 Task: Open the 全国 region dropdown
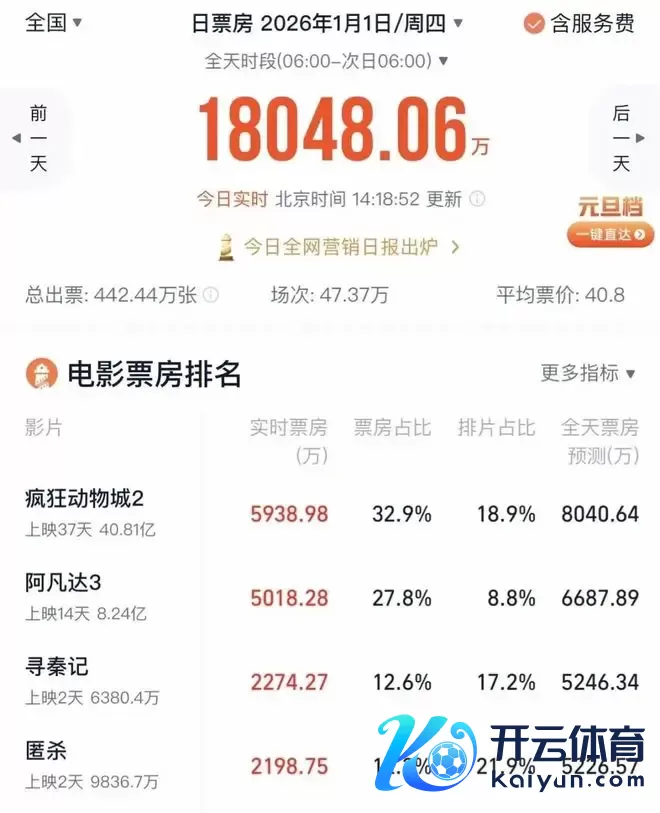53,22
